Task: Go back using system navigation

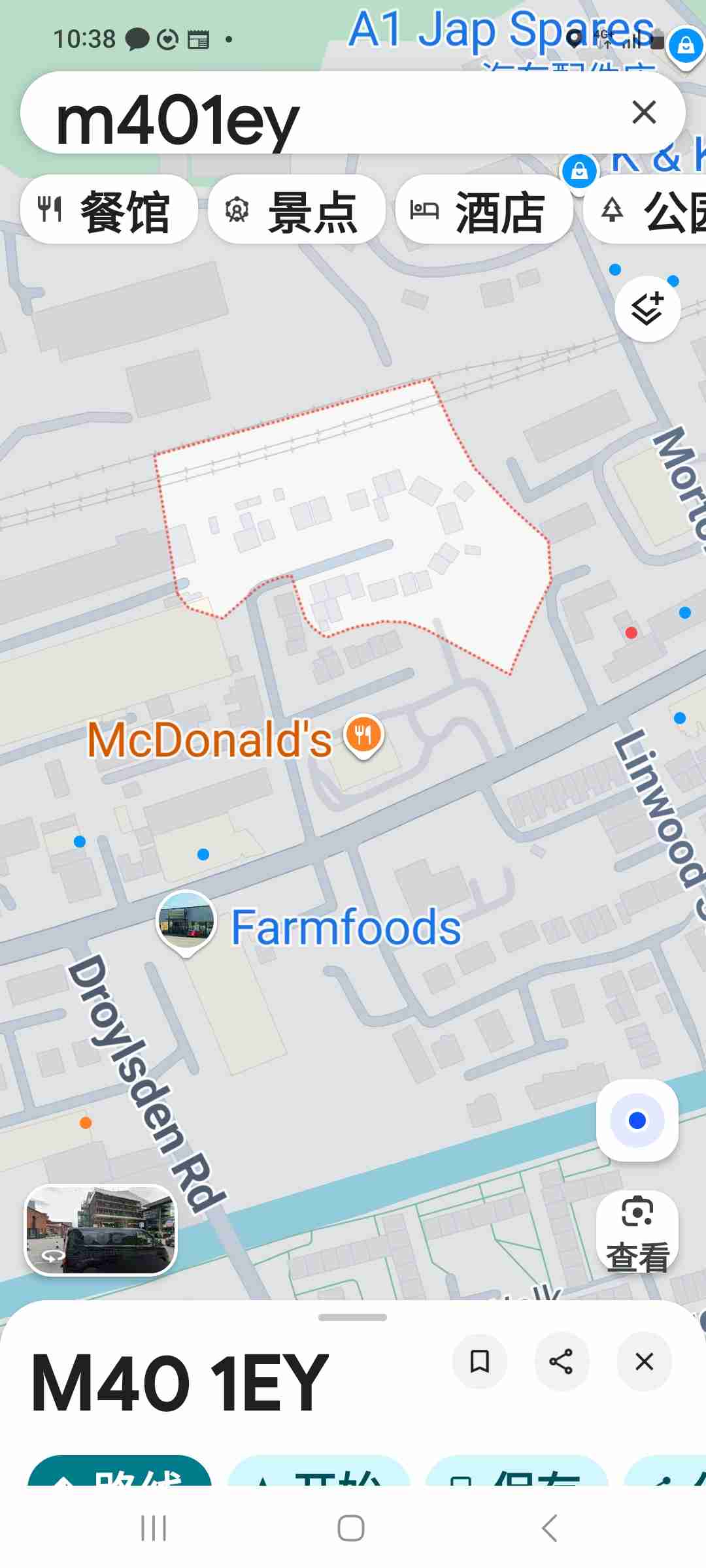Action: tap(549, 1528)
